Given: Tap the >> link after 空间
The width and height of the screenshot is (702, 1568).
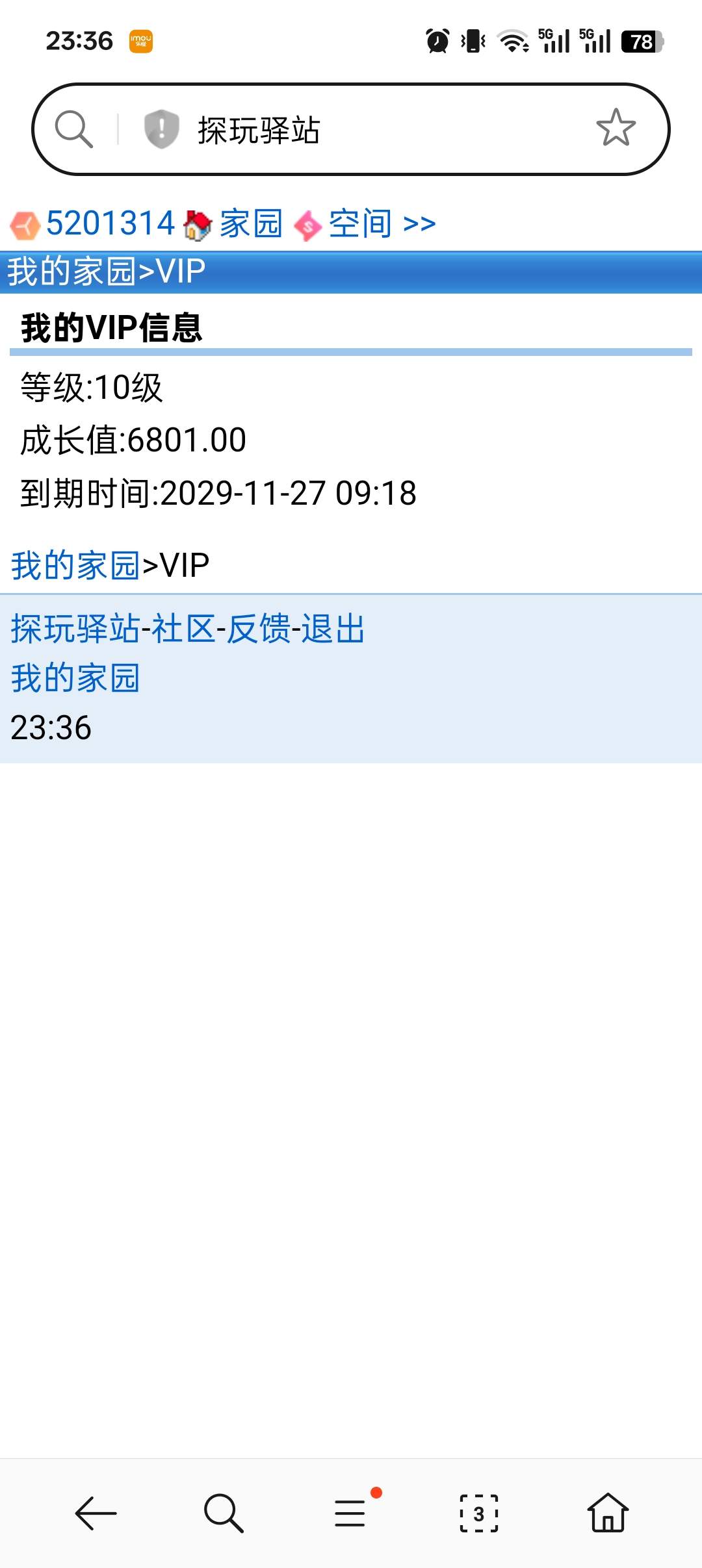Looking at the screenshot, I should 419,223.
